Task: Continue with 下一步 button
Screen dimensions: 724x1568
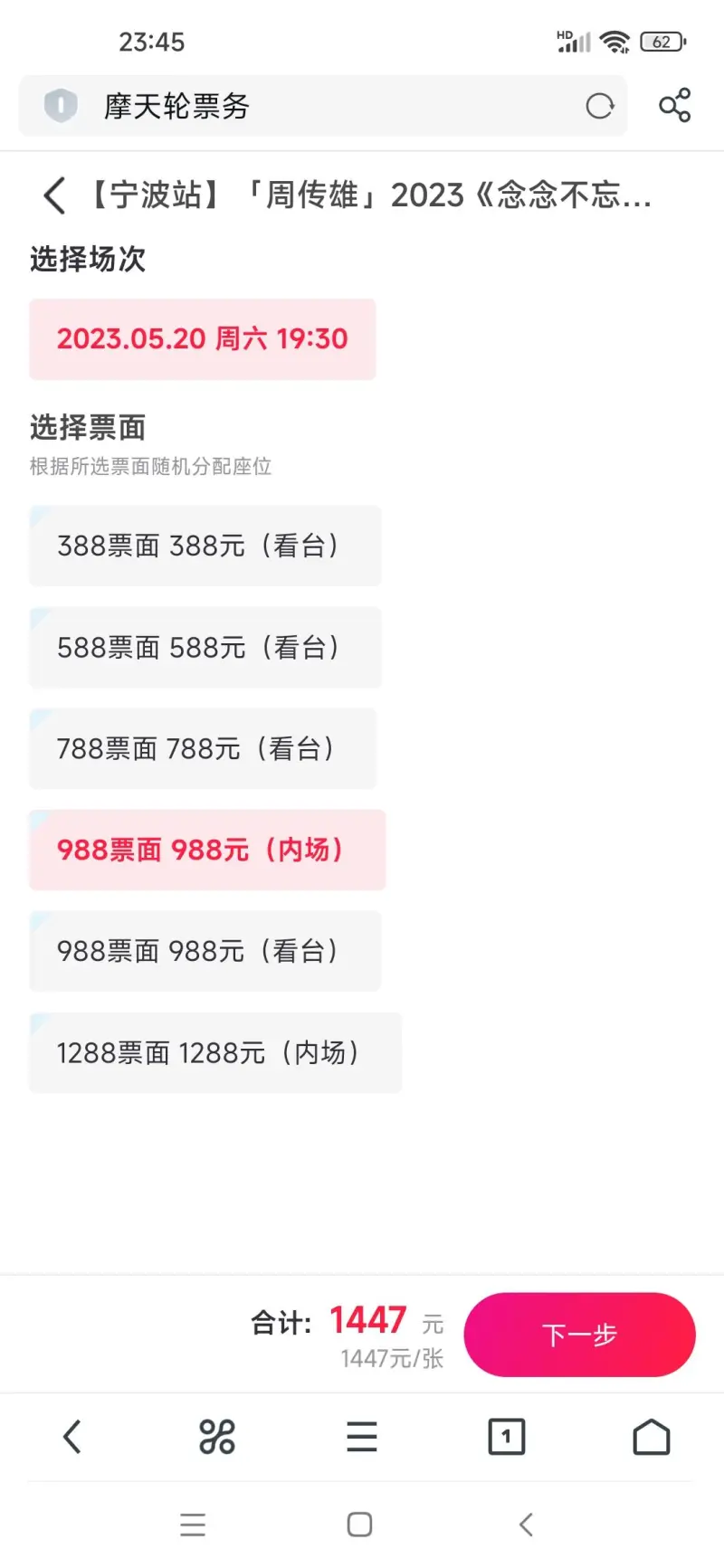Action: coord(579,1335)
